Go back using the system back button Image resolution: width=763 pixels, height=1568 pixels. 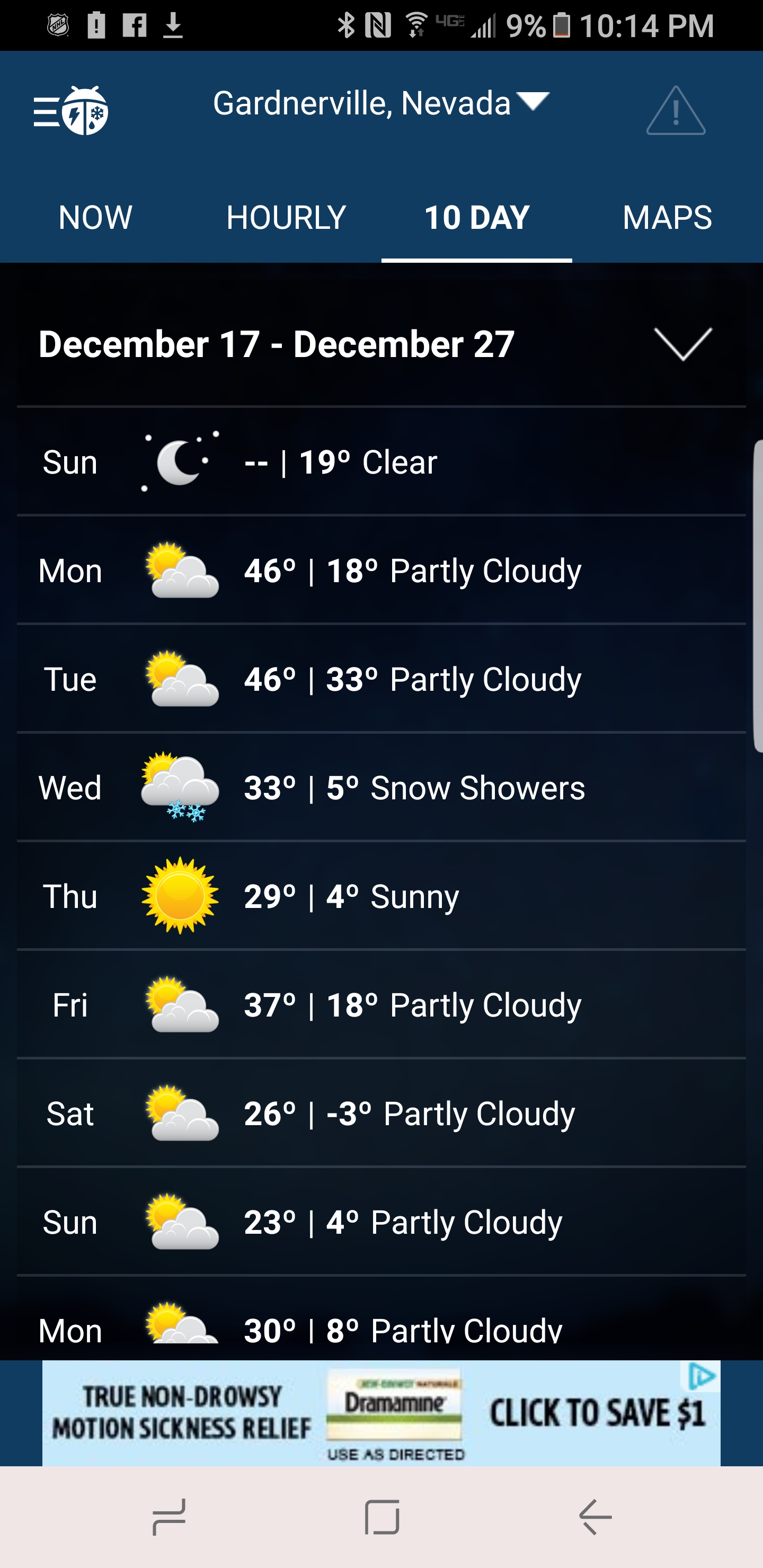tap(595, 1517)
